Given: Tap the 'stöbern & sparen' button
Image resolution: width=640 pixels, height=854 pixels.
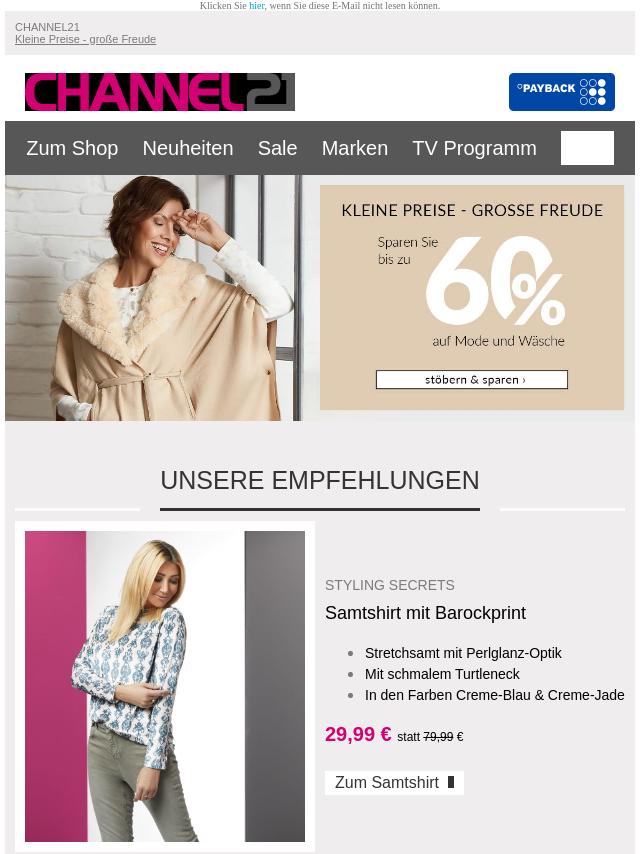Looking at the screenshot, I should click(x=471, y=380).
